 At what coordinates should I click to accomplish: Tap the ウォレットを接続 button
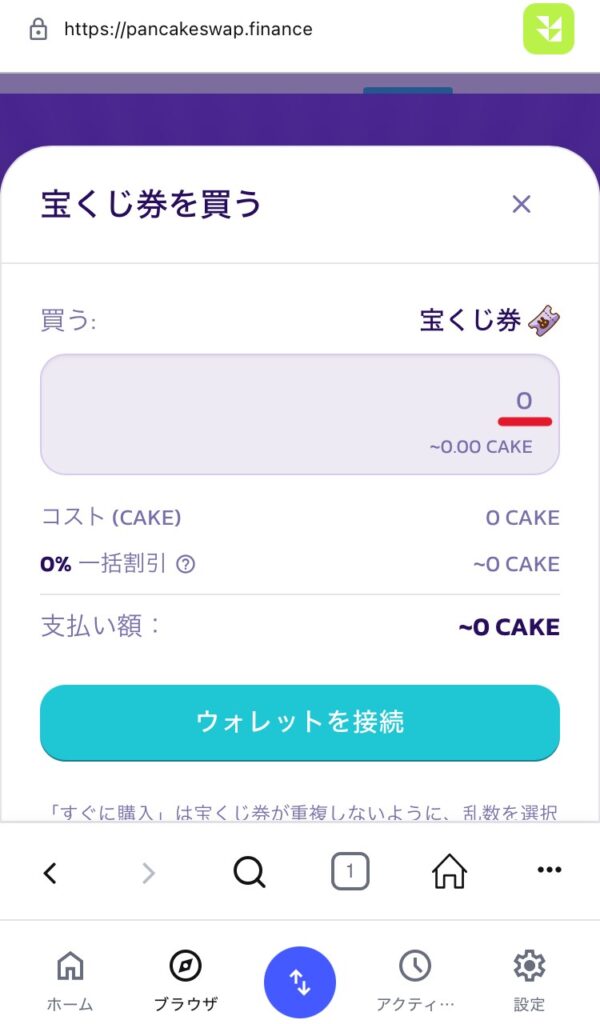pos(300,722)
